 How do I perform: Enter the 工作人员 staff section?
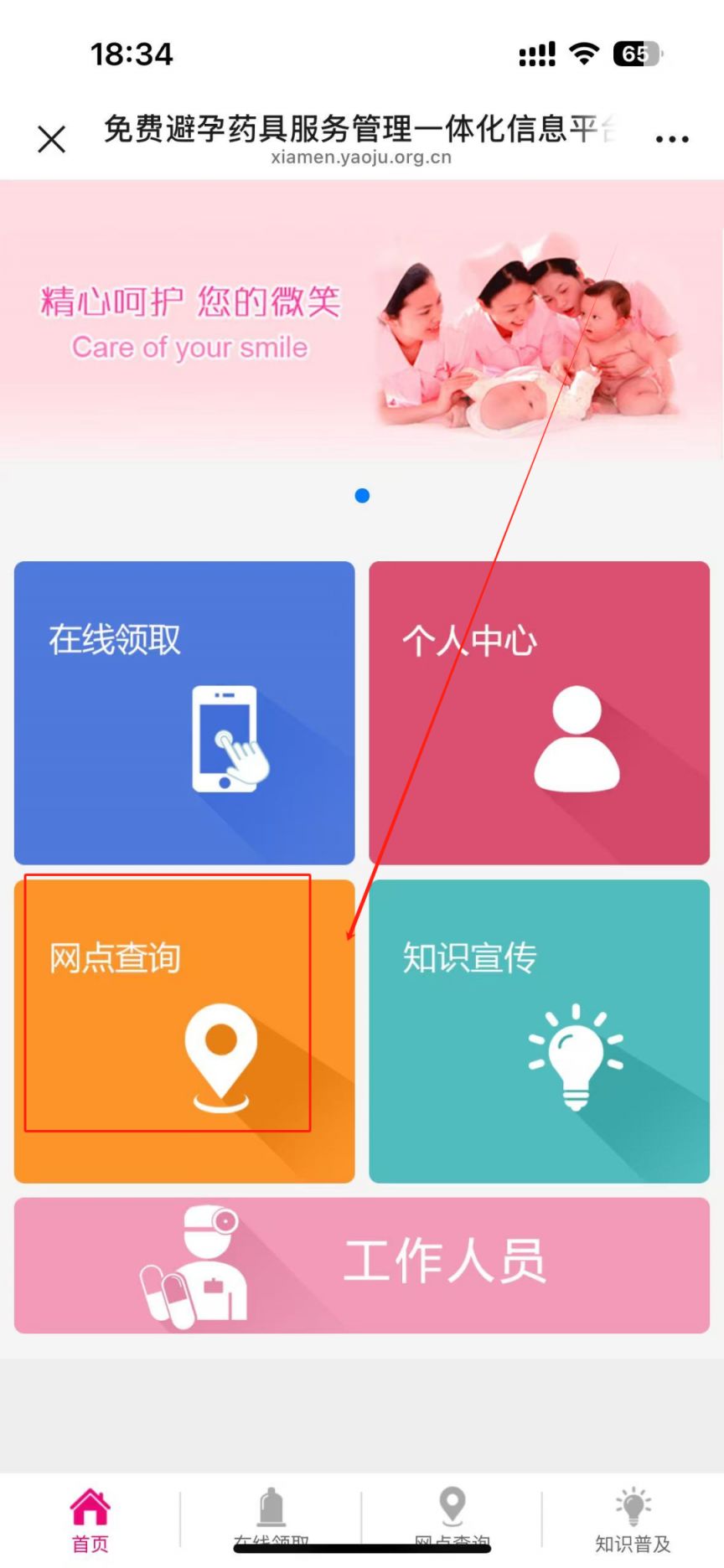(362, 1265)
